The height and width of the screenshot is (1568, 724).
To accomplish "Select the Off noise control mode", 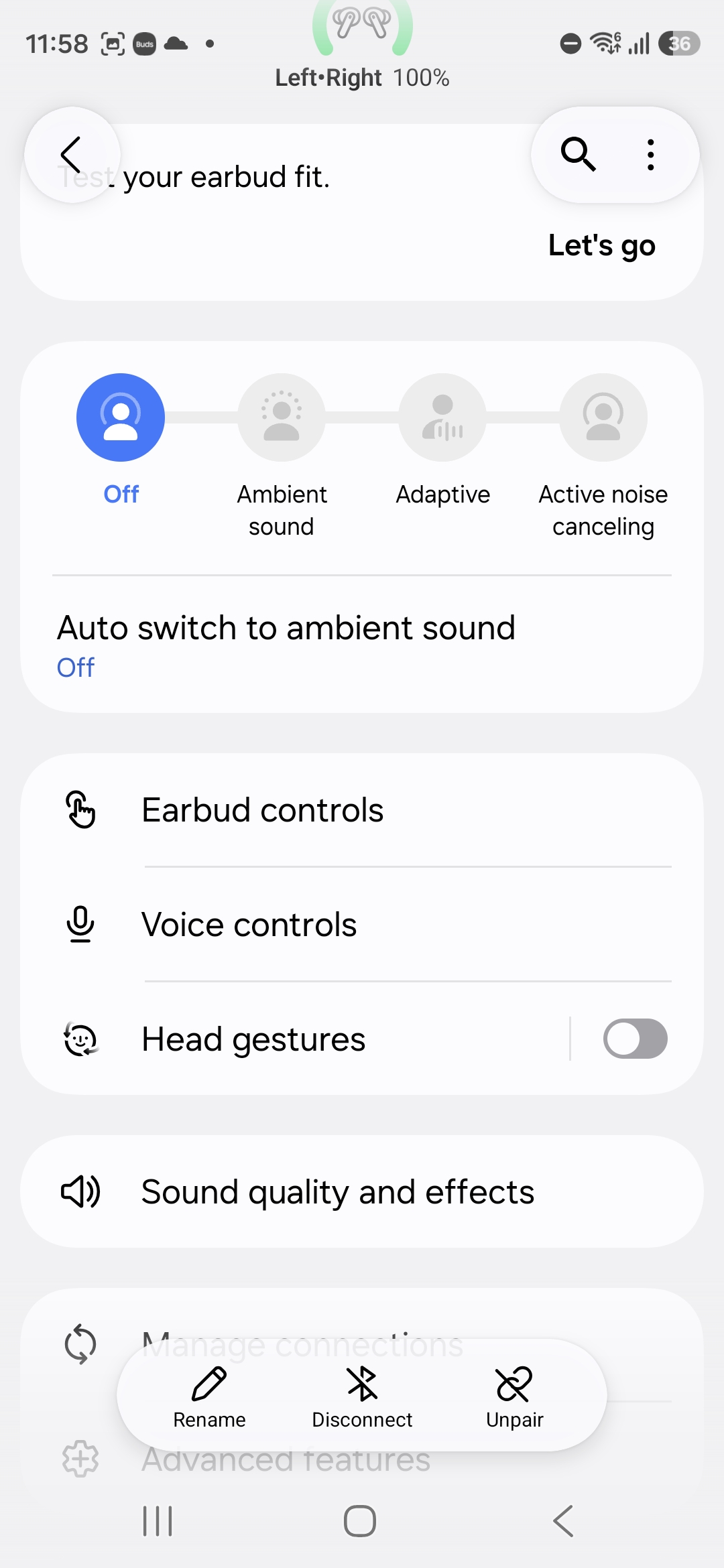I will click(121, 417).
